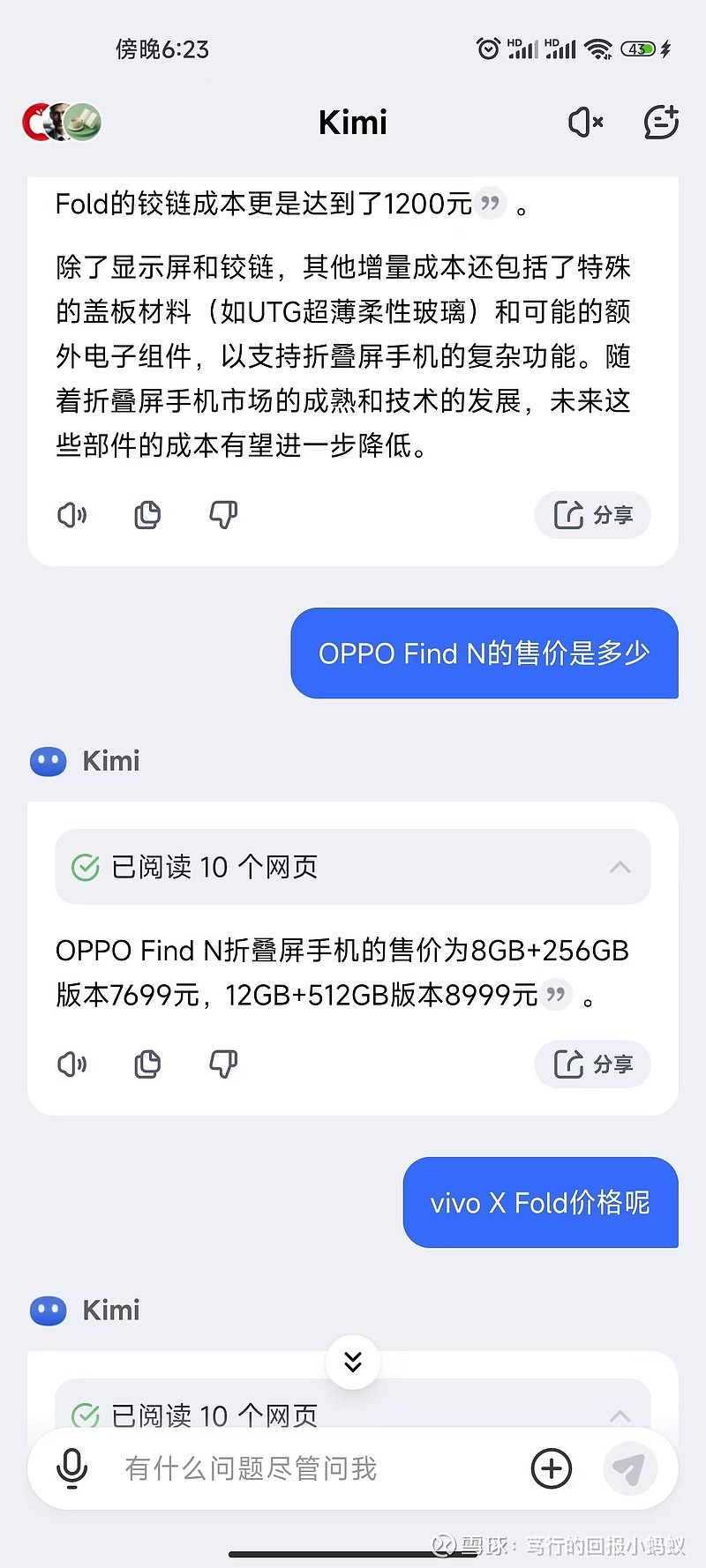This screenshot has width=706, height=1568.
Task: Dislike the answer about hinge costs
Action: point(222,514)
